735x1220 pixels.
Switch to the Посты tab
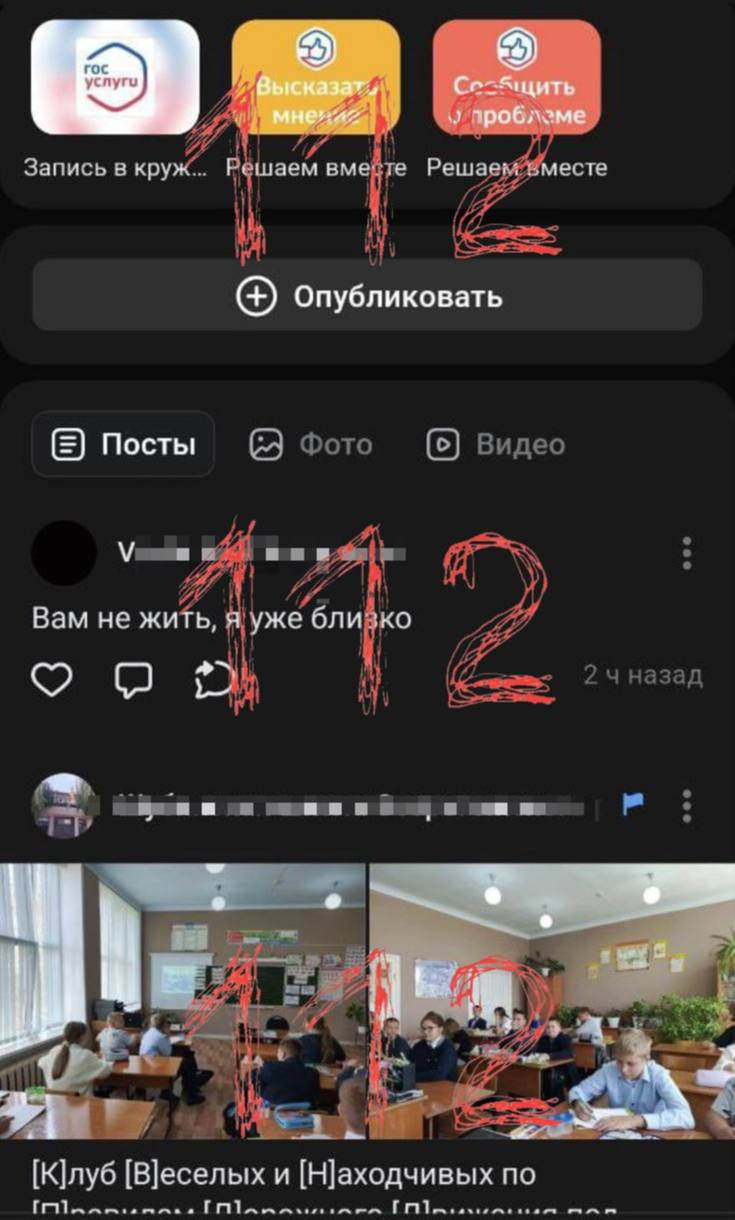point(124,444)
